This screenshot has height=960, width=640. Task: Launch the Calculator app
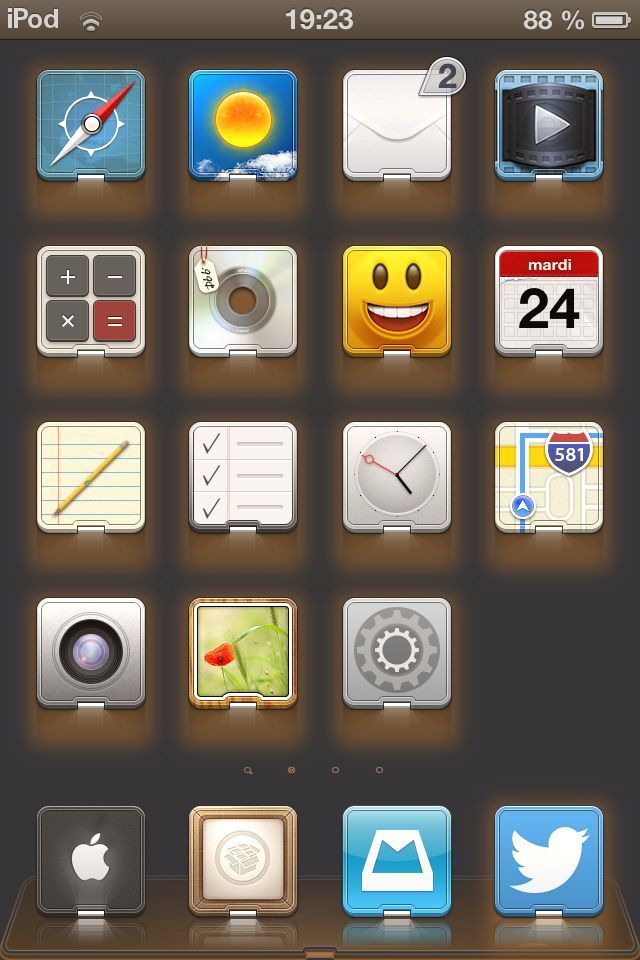tap(91, 301)
